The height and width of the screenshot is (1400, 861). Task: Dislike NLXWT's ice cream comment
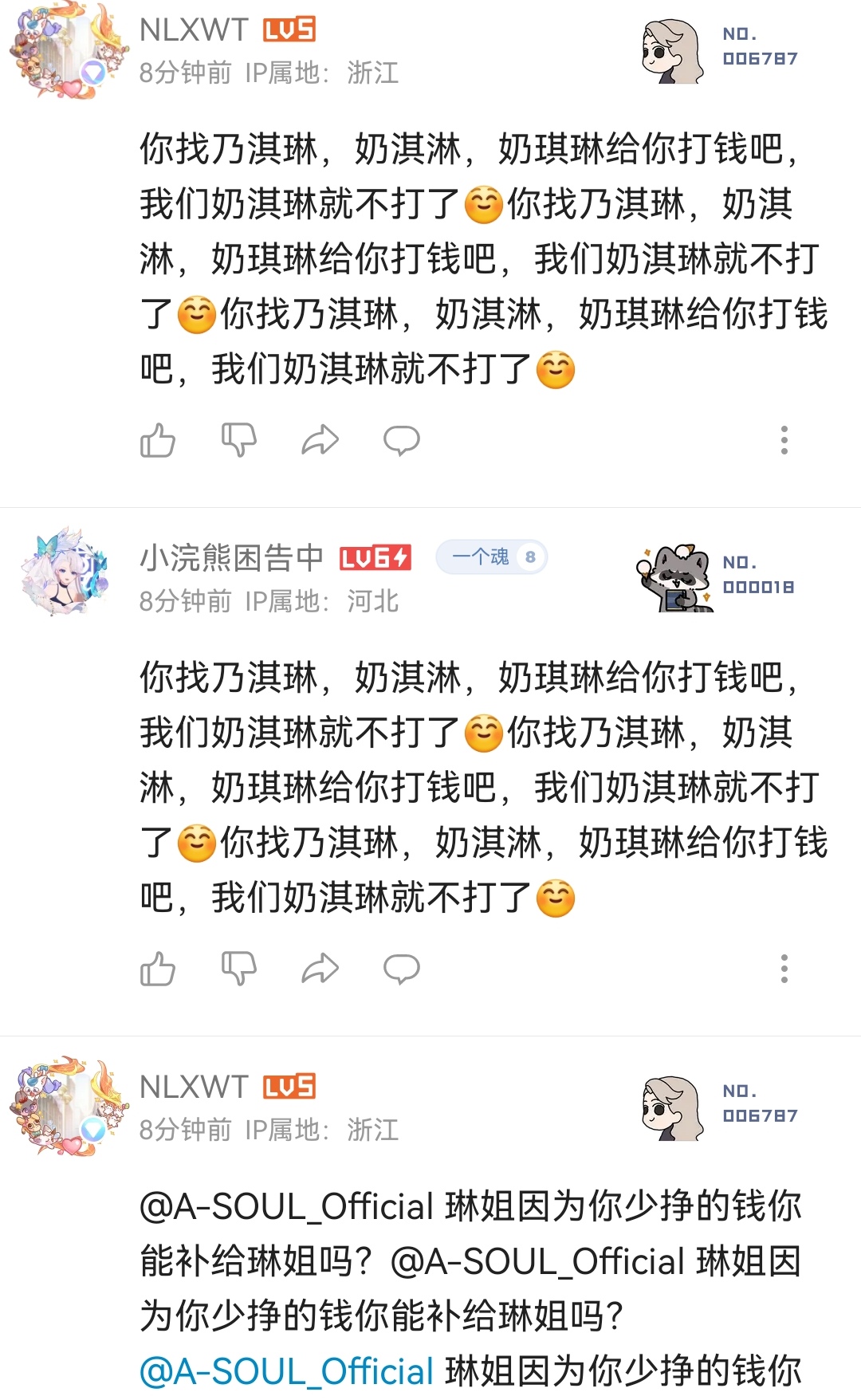click(239, 440)
